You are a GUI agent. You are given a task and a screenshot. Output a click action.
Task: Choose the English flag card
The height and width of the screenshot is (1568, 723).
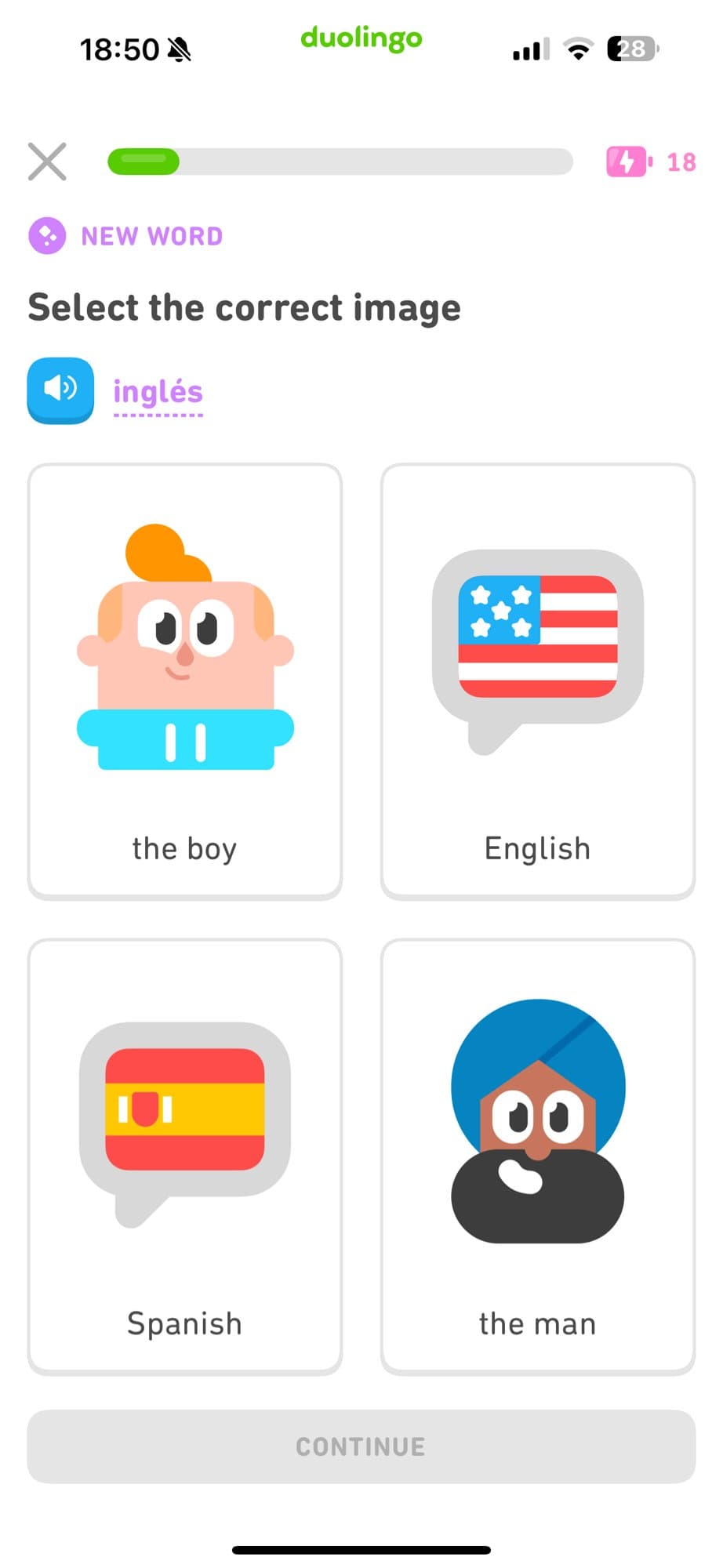pos(537,681)
